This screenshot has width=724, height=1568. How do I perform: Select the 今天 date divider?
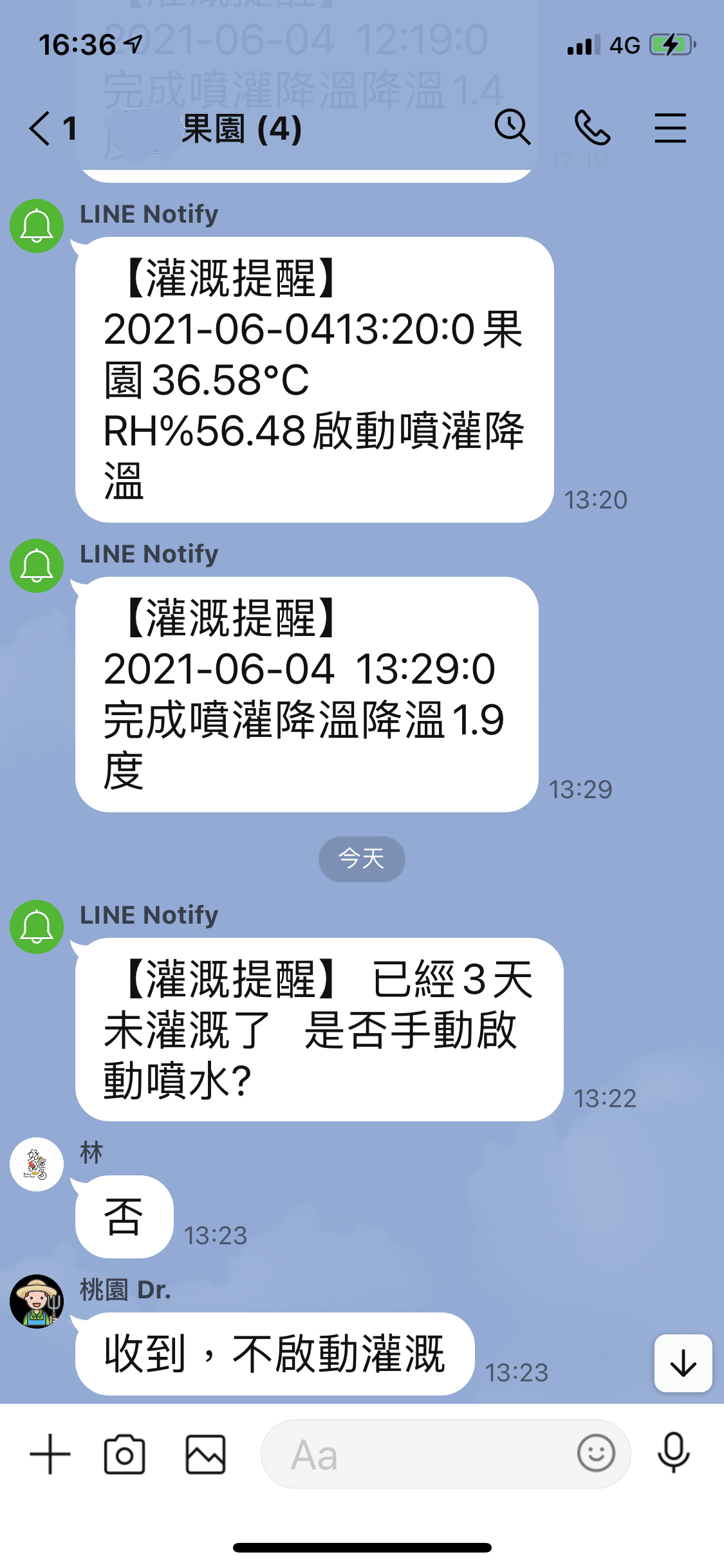click(362, 859)
